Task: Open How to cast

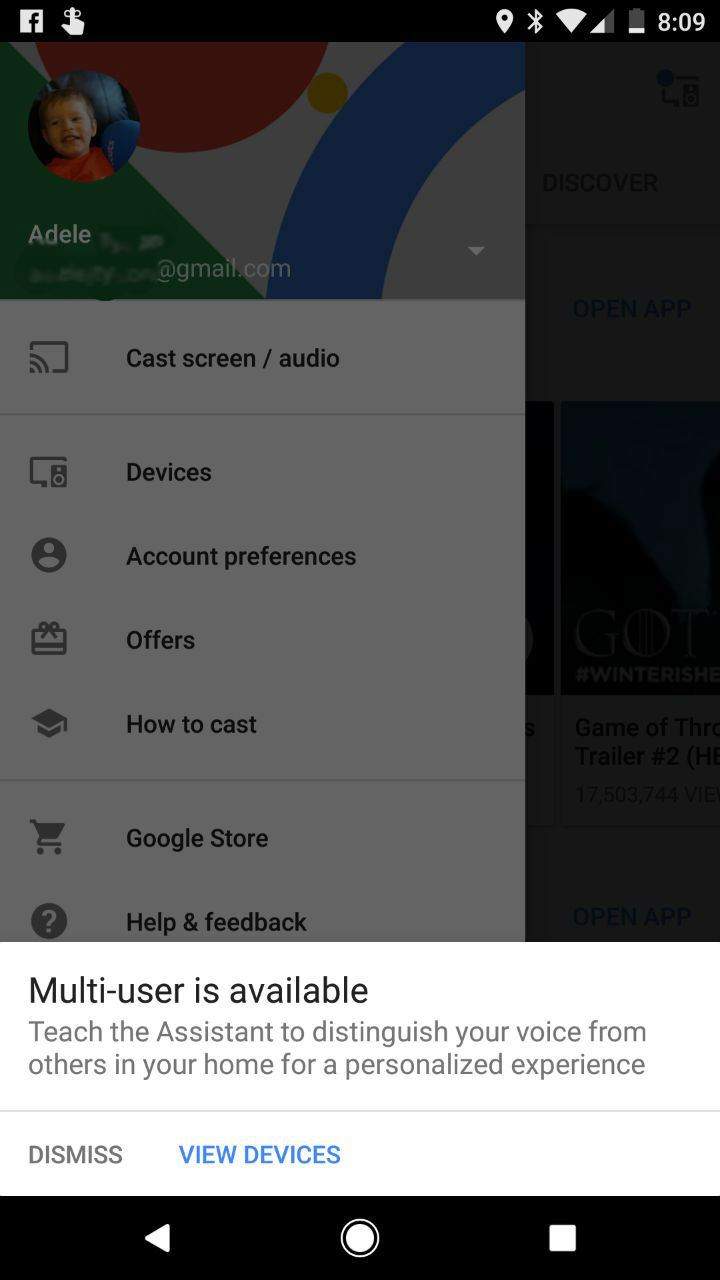Action: point(262,724)
